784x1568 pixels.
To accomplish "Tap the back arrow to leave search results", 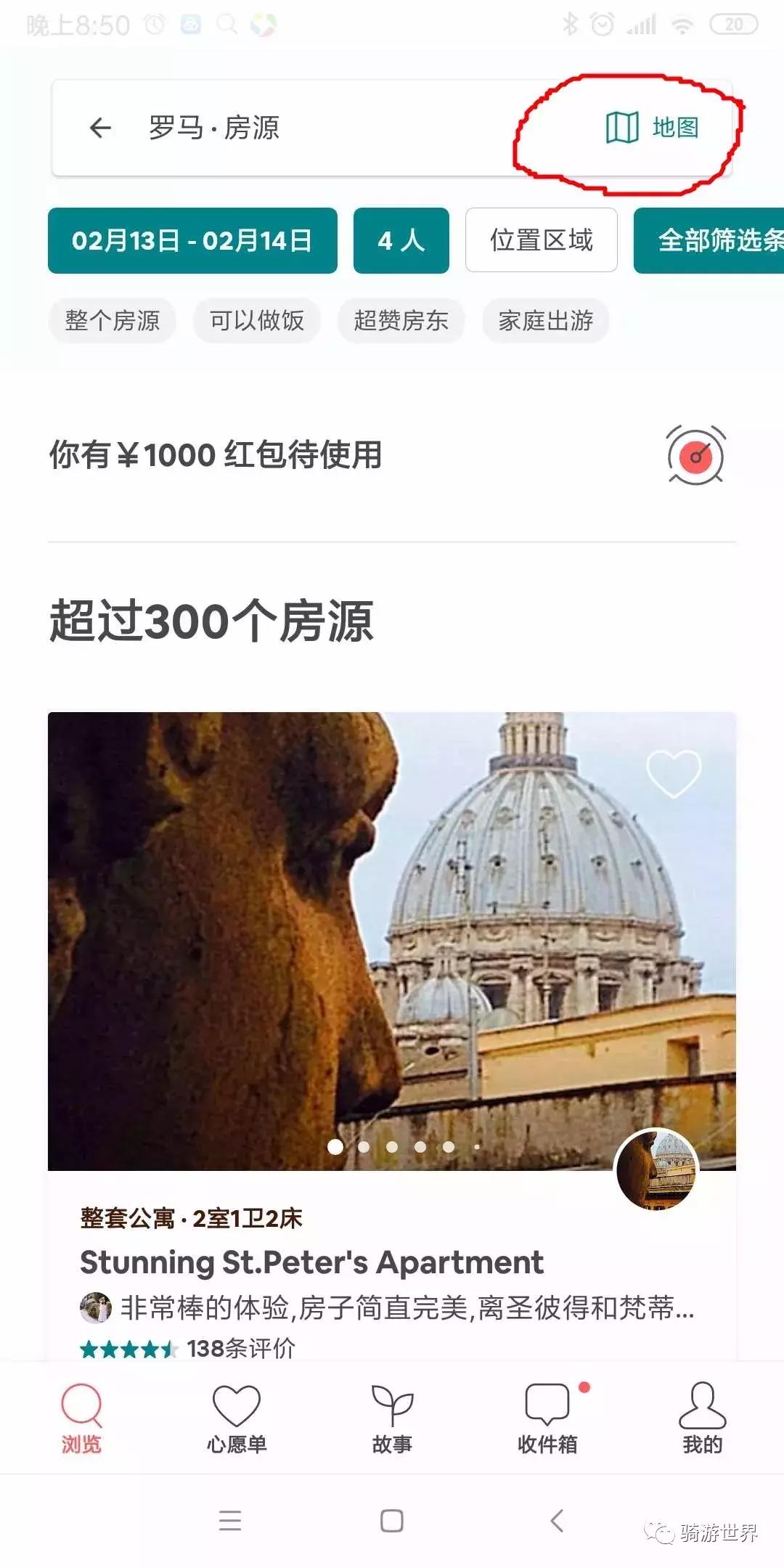I will [x=99, y=128].
